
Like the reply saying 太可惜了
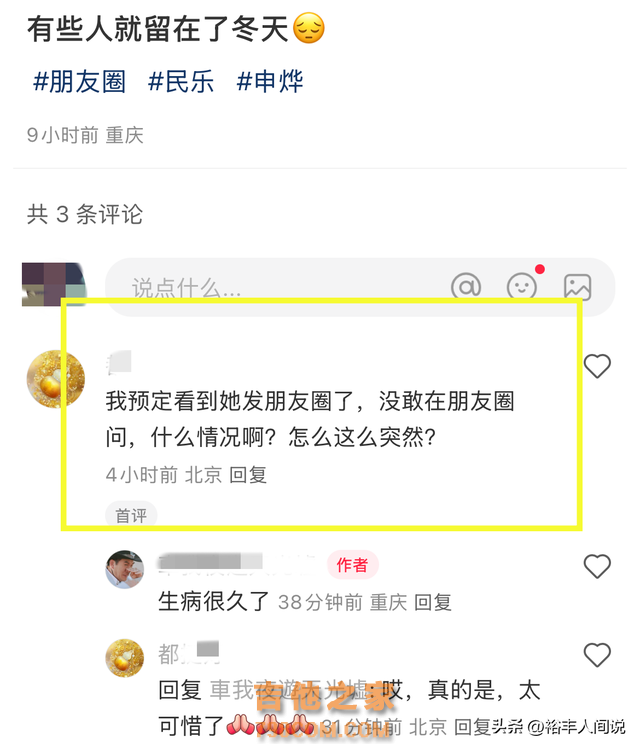(597, 655)
